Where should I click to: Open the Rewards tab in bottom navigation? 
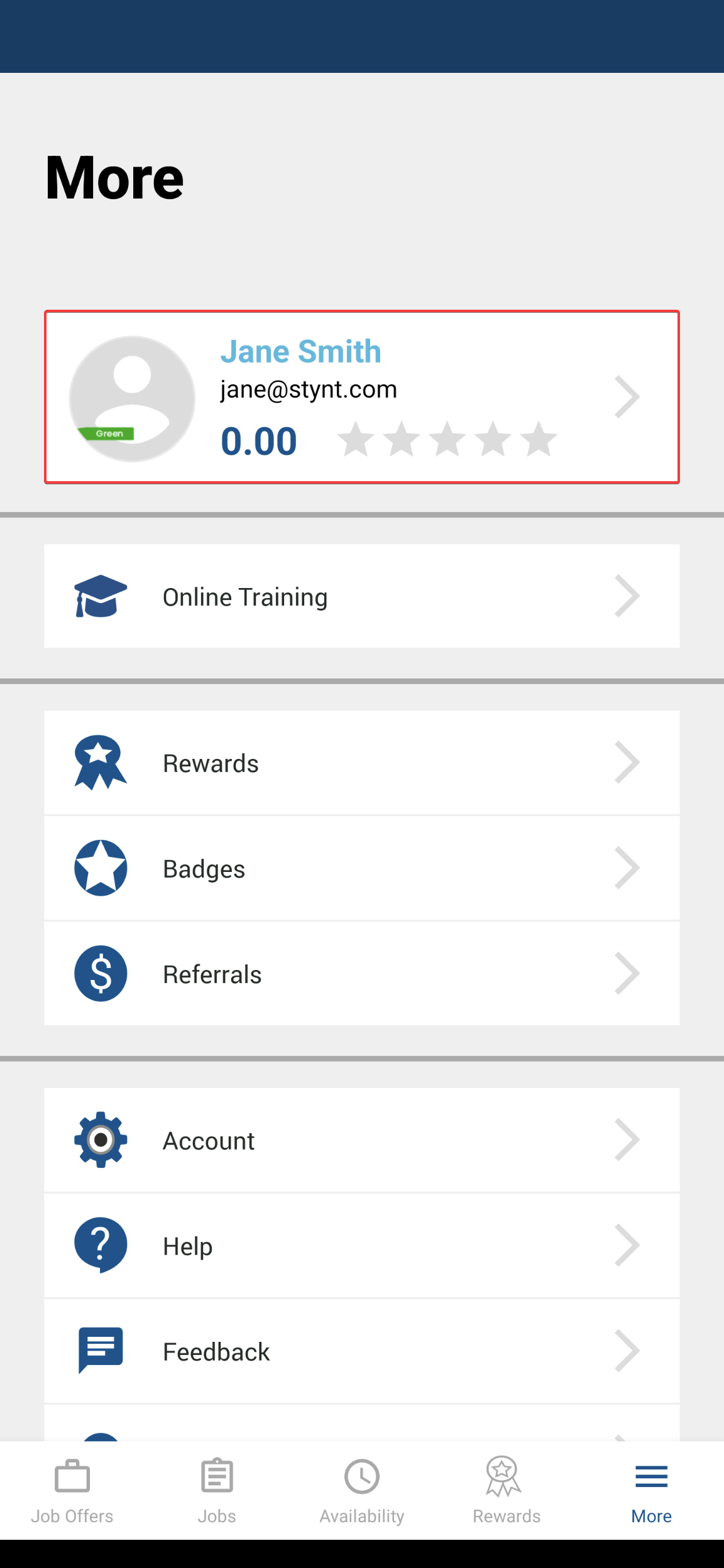click(x=507, y=1490)
